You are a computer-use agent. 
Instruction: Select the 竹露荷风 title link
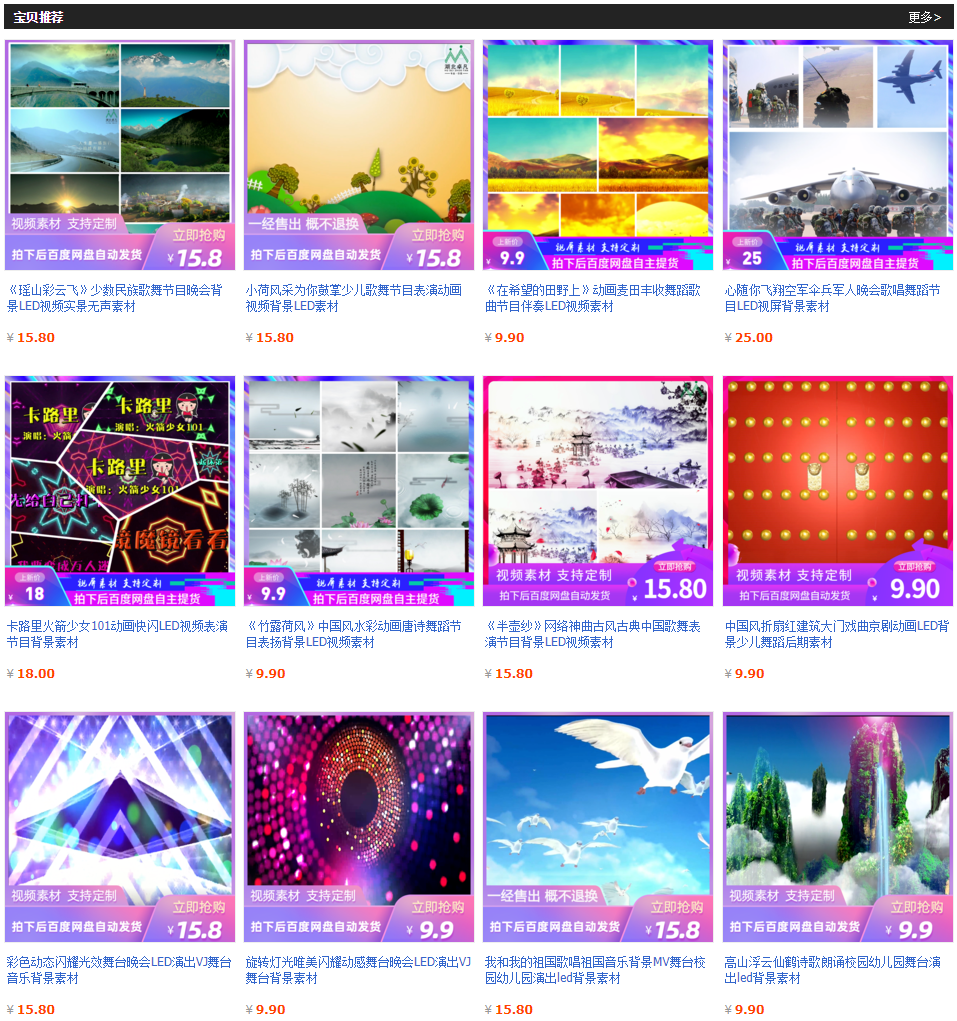pyautogui.click(x=353, y=634)
